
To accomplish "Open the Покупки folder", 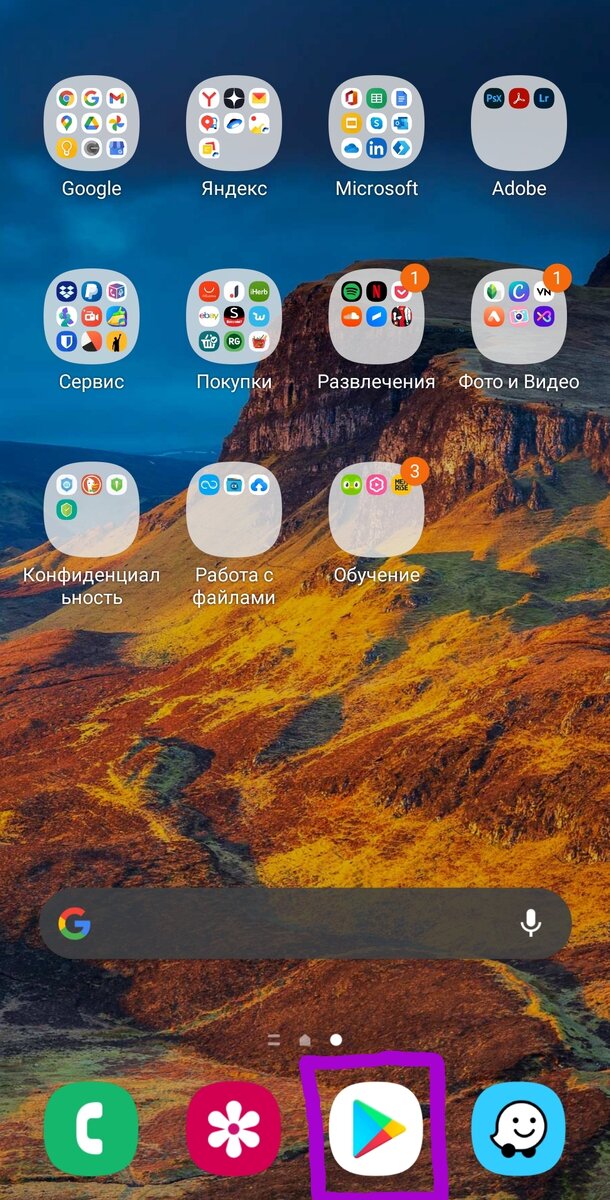I will (233, 316).
